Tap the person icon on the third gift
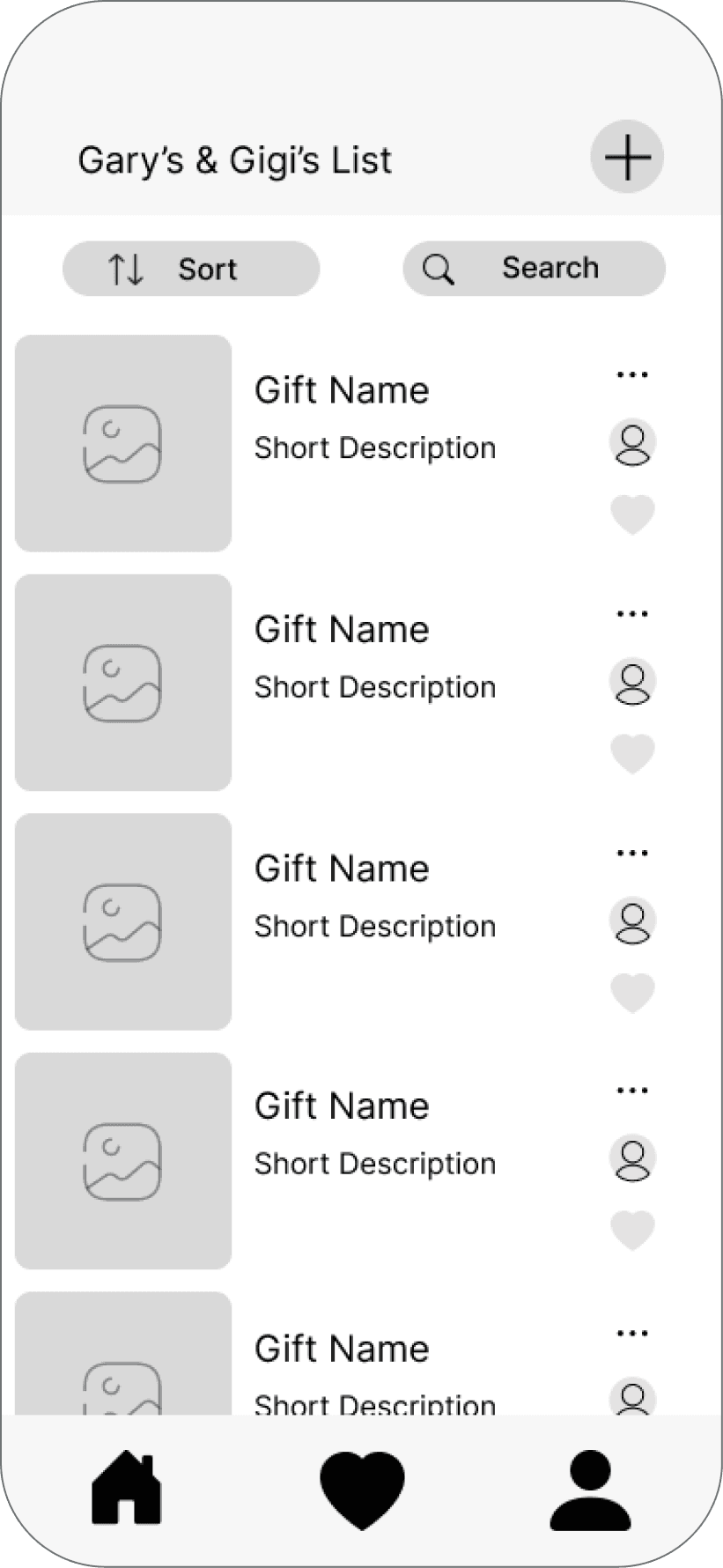The width and height of the screenshot is (723, 1568). click(x=632, y=921)
